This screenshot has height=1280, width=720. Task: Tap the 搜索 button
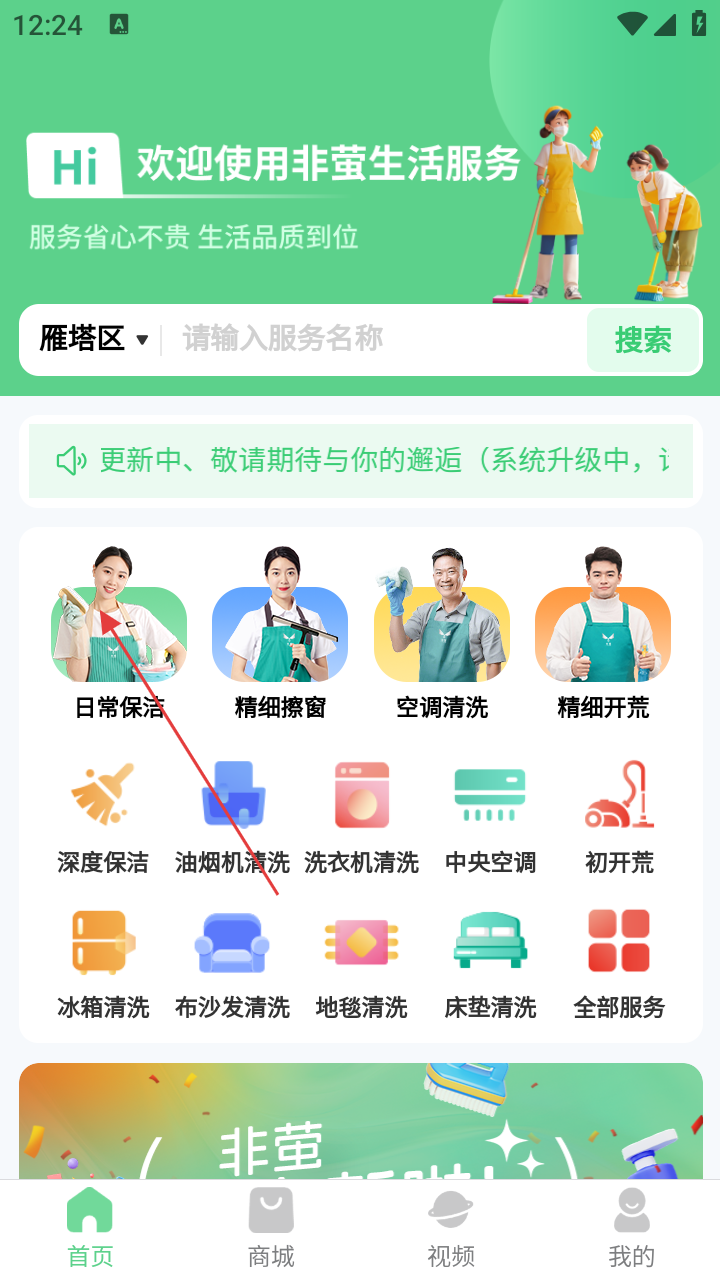[642, 340]
